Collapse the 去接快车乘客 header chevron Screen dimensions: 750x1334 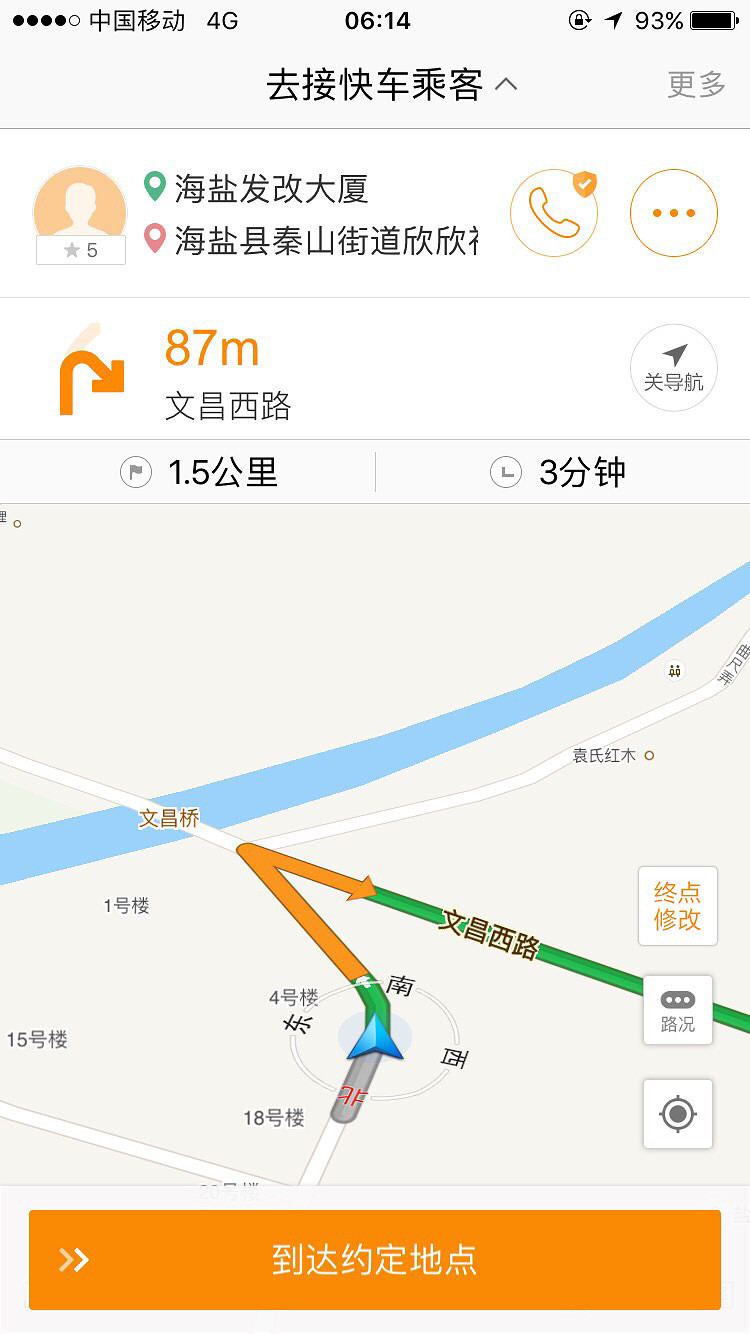click(508, 85)
